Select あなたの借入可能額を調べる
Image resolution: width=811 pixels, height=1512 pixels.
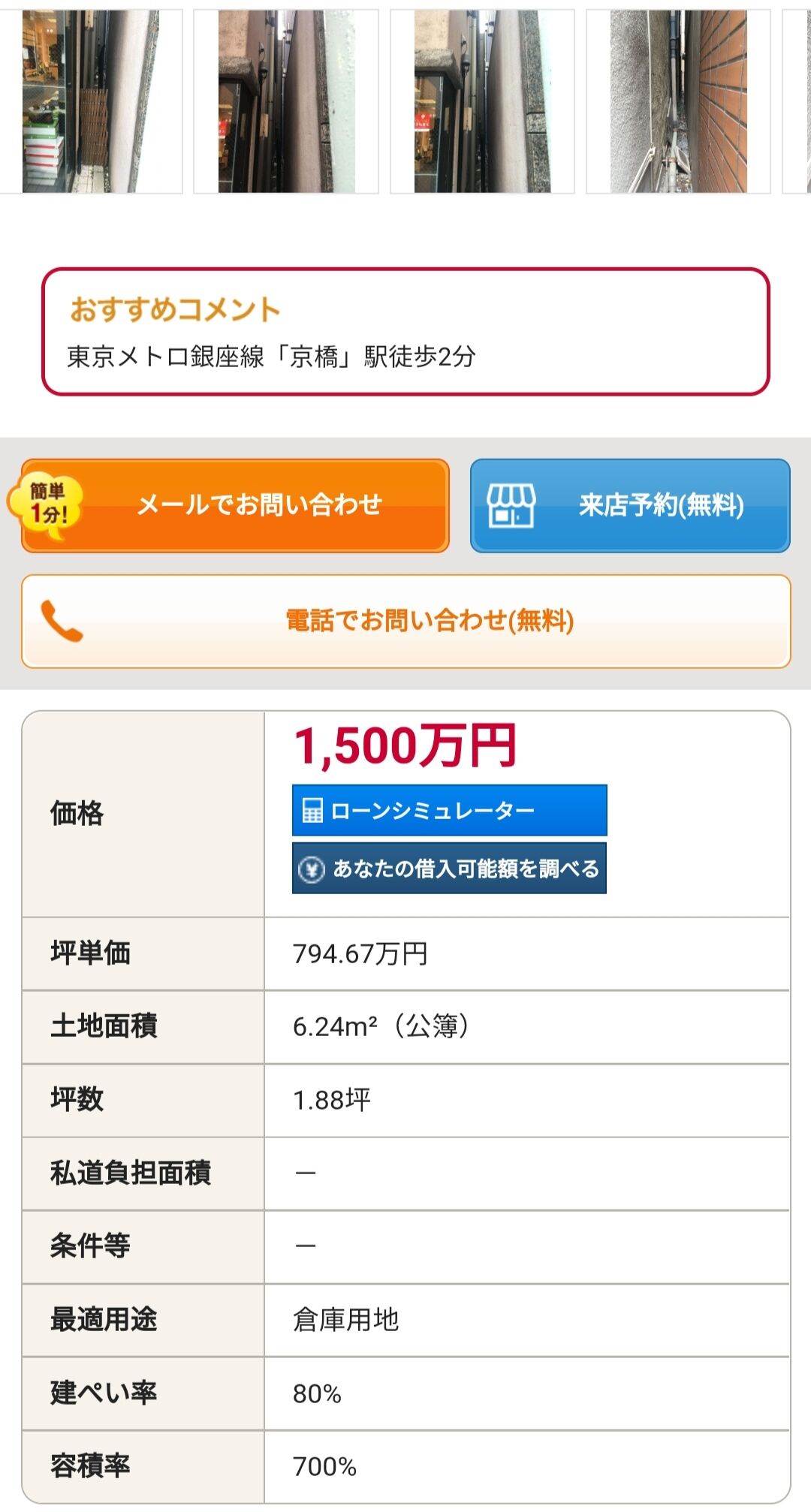pyautogui.click(x=449, y=868)
